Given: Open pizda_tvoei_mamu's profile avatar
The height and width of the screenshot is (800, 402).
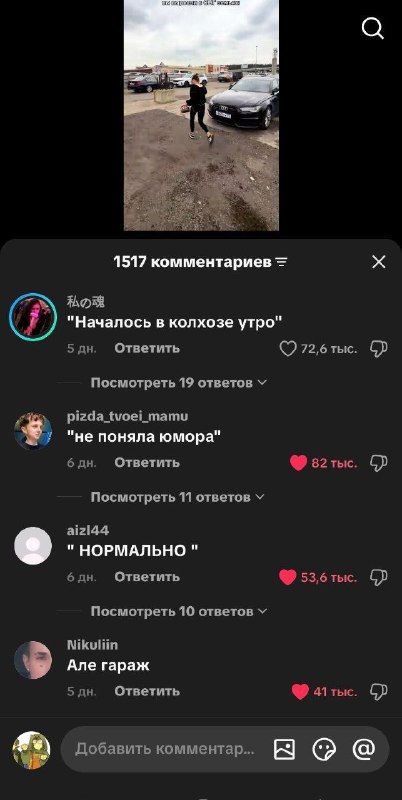Looking at the screenshot, I should (33, 431).
